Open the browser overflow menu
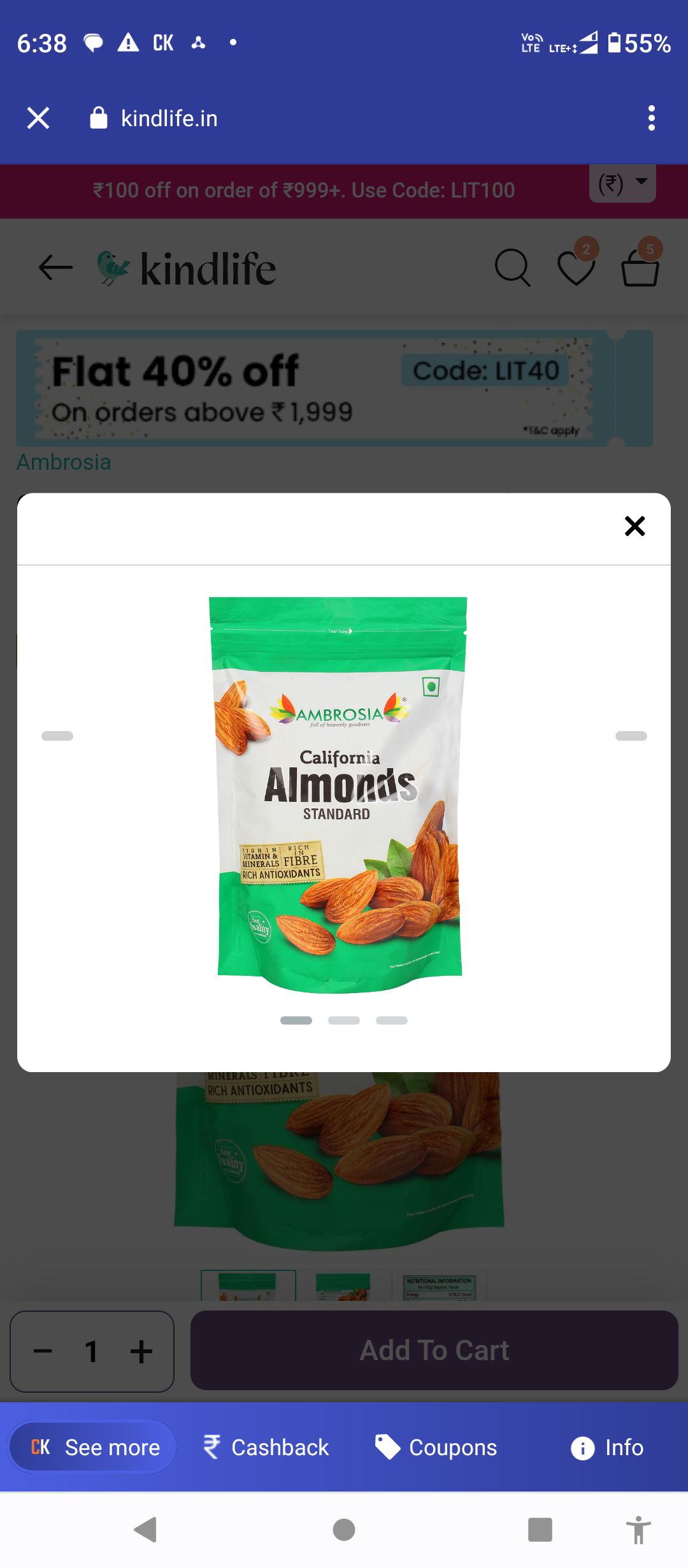The image size is (688, 1568). point(651,118)
